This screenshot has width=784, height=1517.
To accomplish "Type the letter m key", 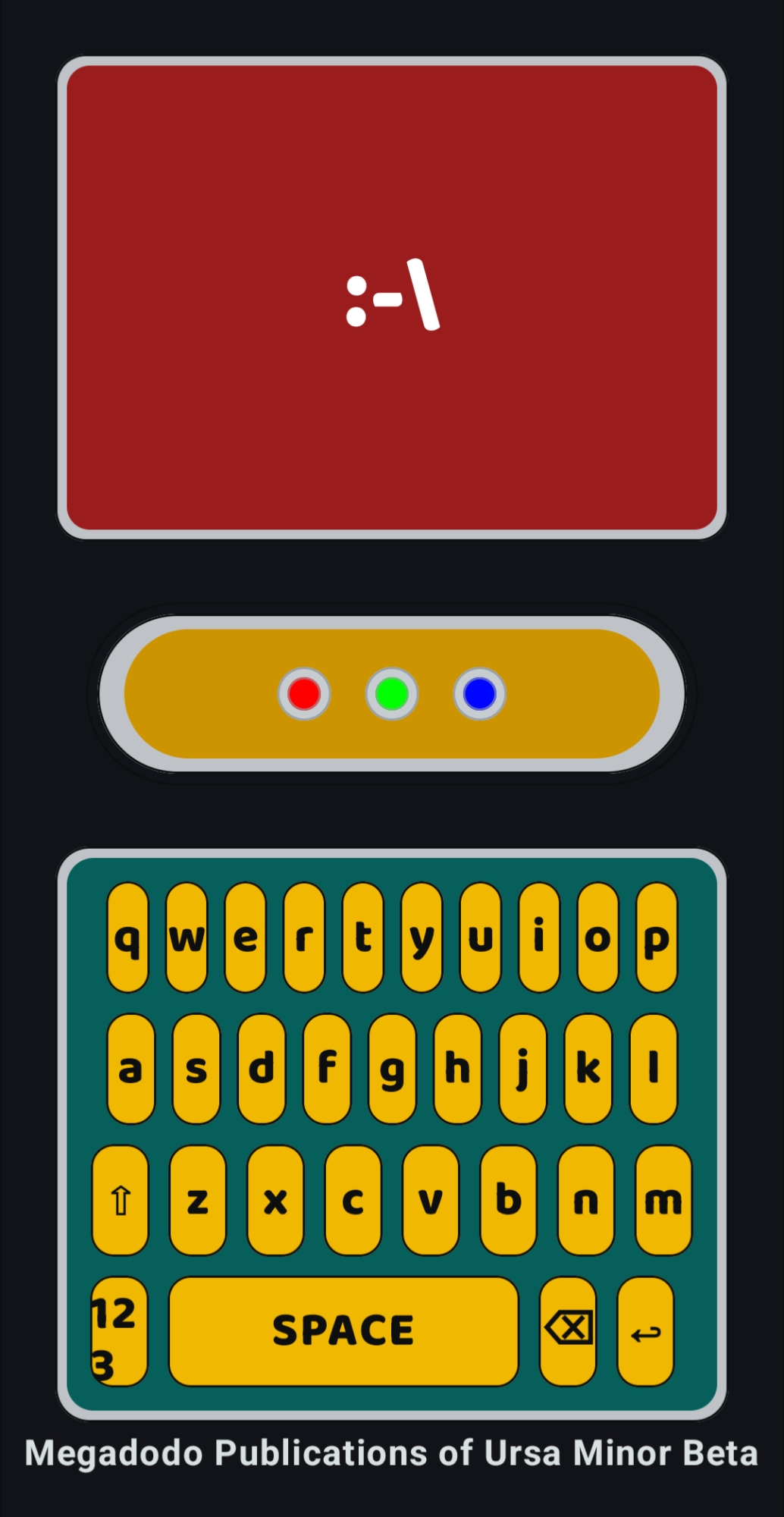I will (663, 1200).
